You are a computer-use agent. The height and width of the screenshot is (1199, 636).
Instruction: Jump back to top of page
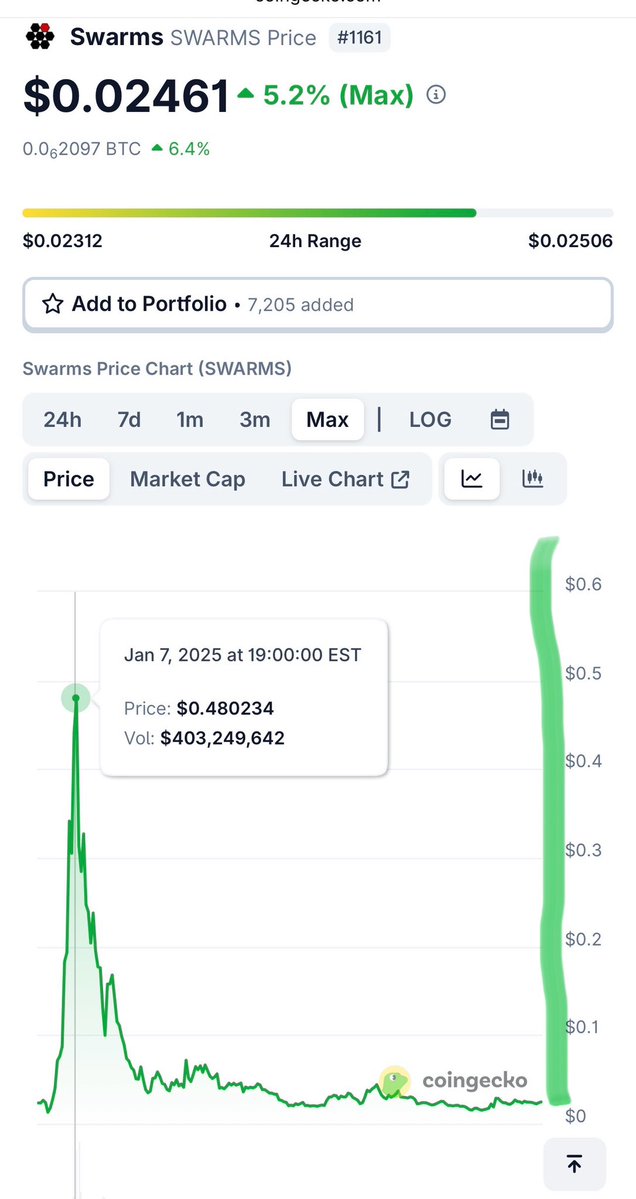click(x=575, y=1164)
